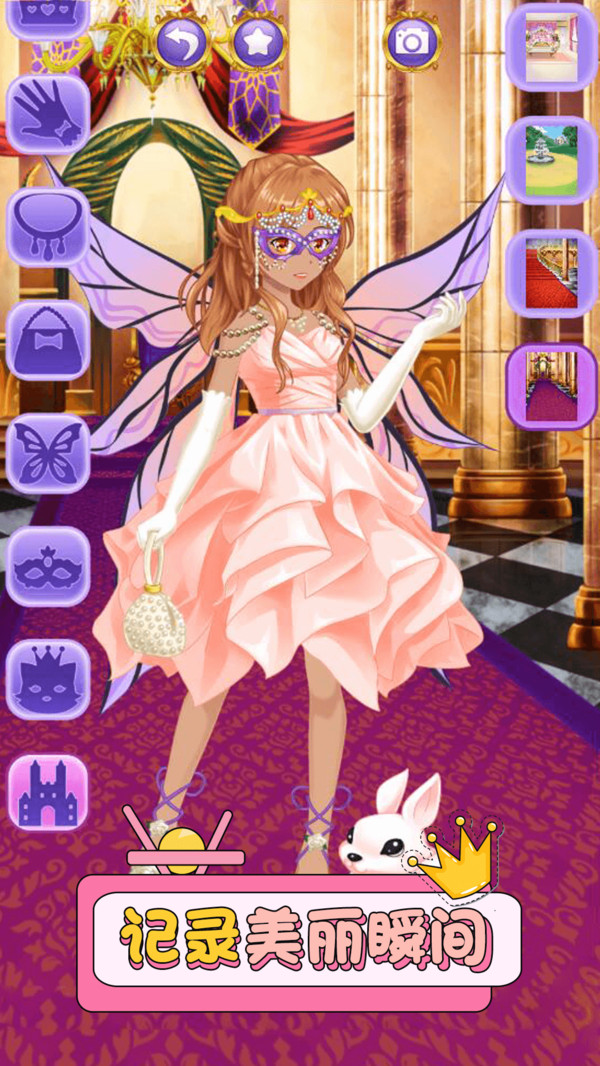Tap the back arrow button
Viewport: 600px width, 1066px height.
(x=182, y=41)
